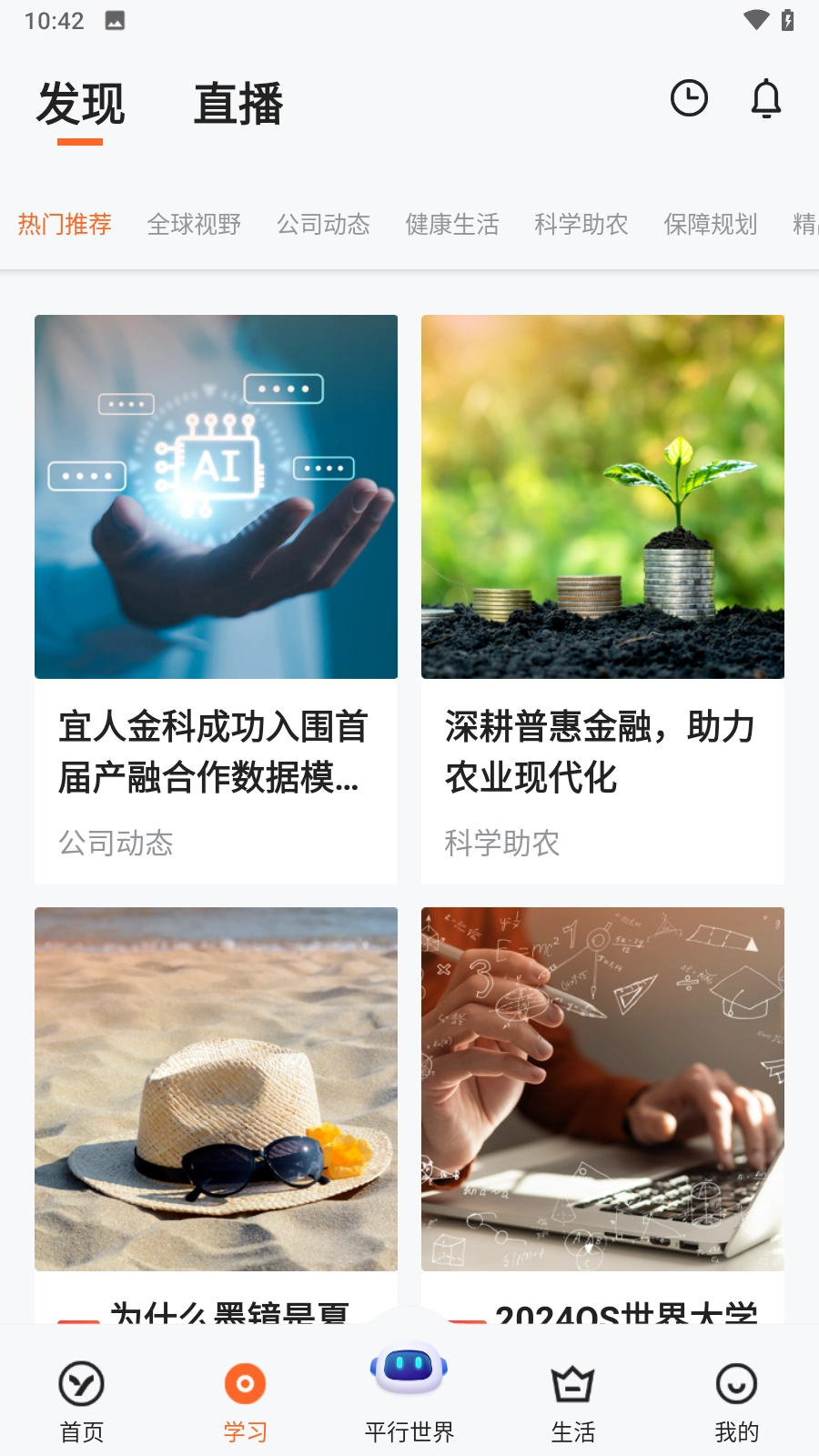Select the 热门推荐 category
Image resolution: width=819 pixels, height=1456 pixels.
65,224
